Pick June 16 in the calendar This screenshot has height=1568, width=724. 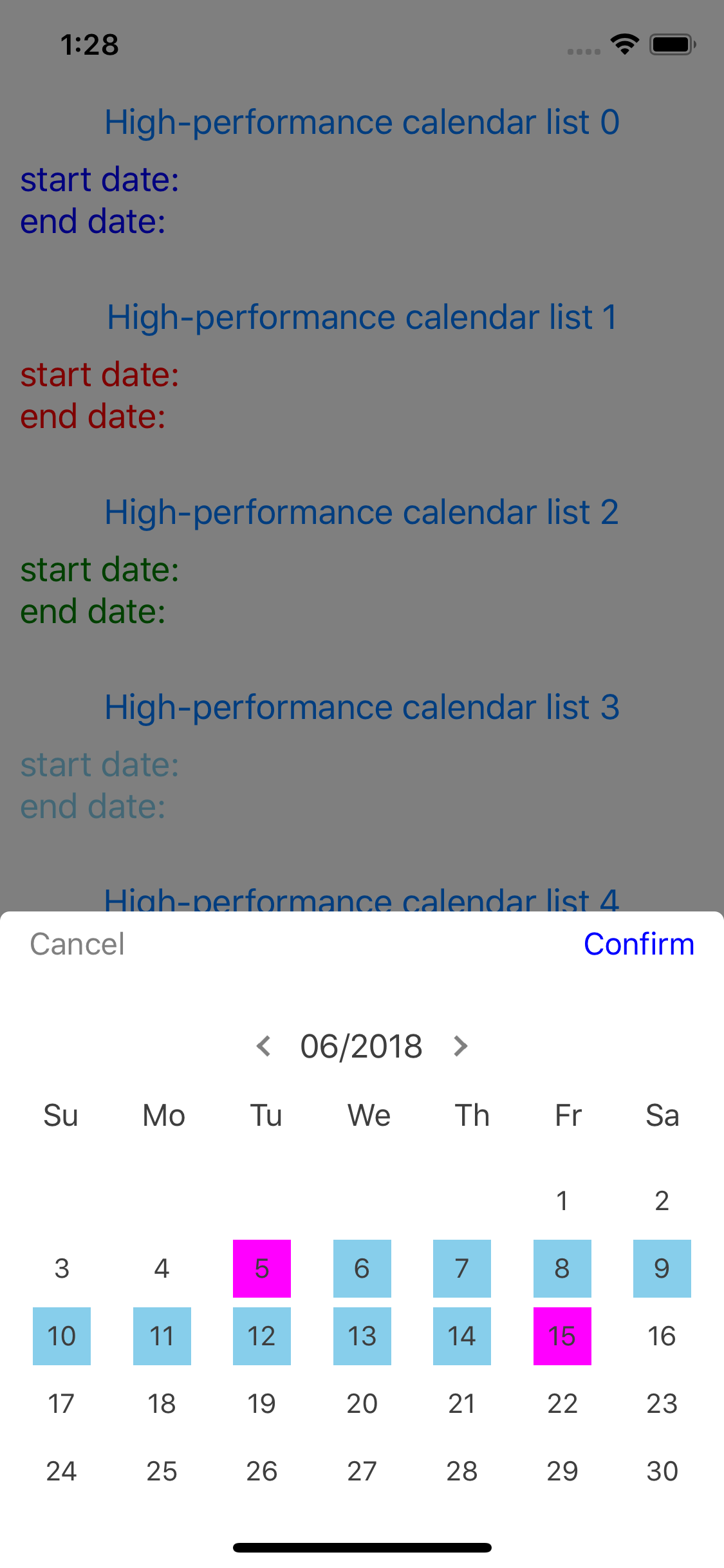click(662, 1336)
